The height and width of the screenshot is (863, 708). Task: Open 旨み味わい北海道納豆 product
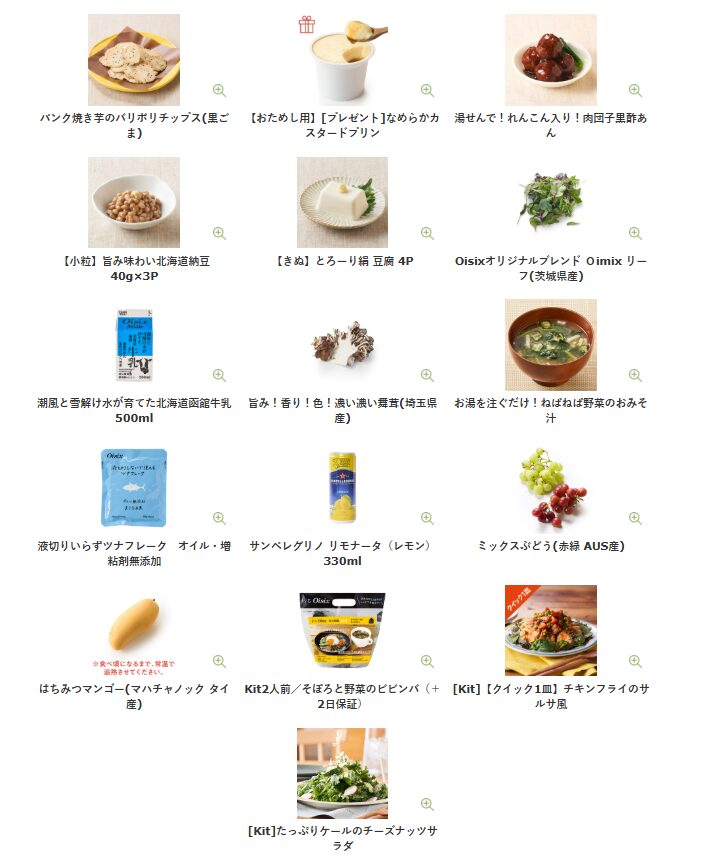(133, 202)
